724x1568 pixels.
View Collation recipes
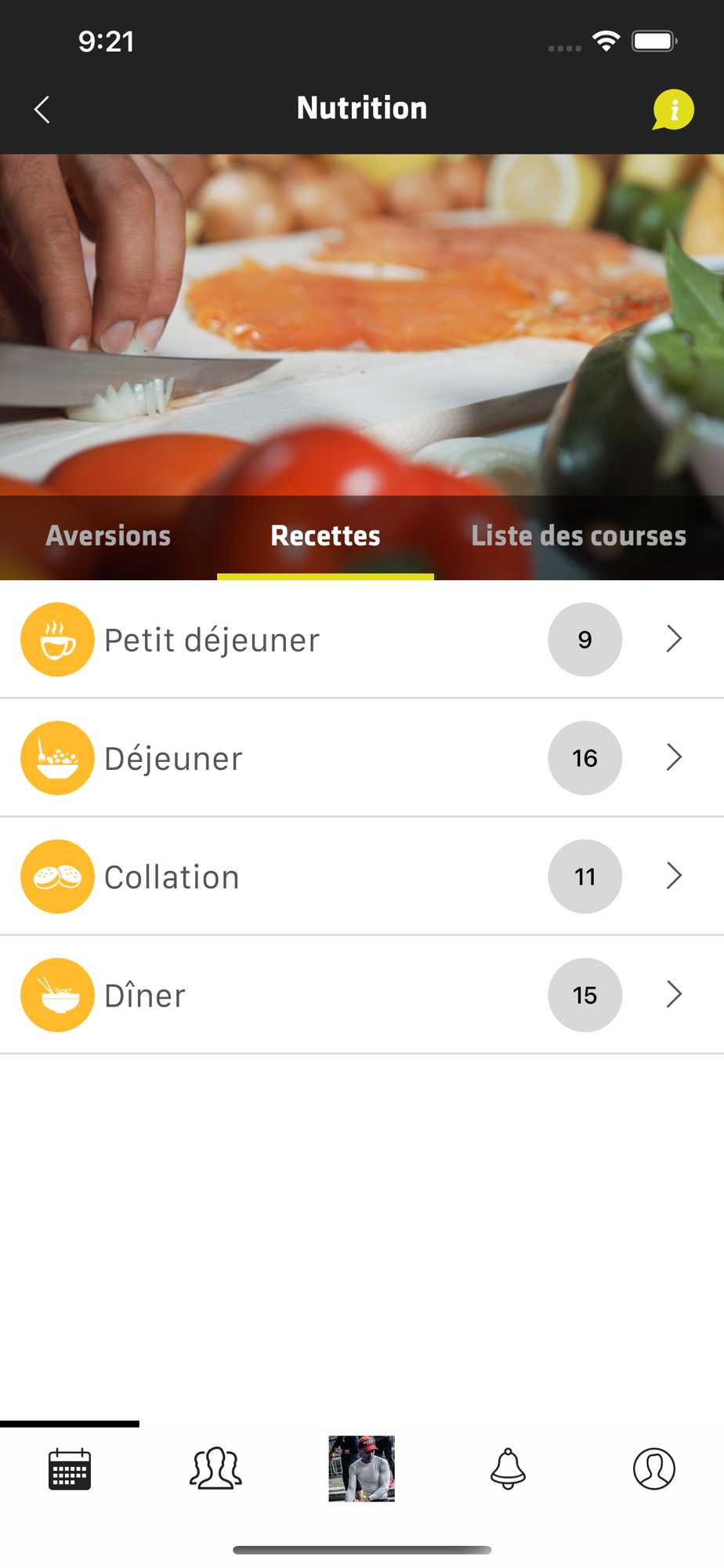(x=362, y=877)
